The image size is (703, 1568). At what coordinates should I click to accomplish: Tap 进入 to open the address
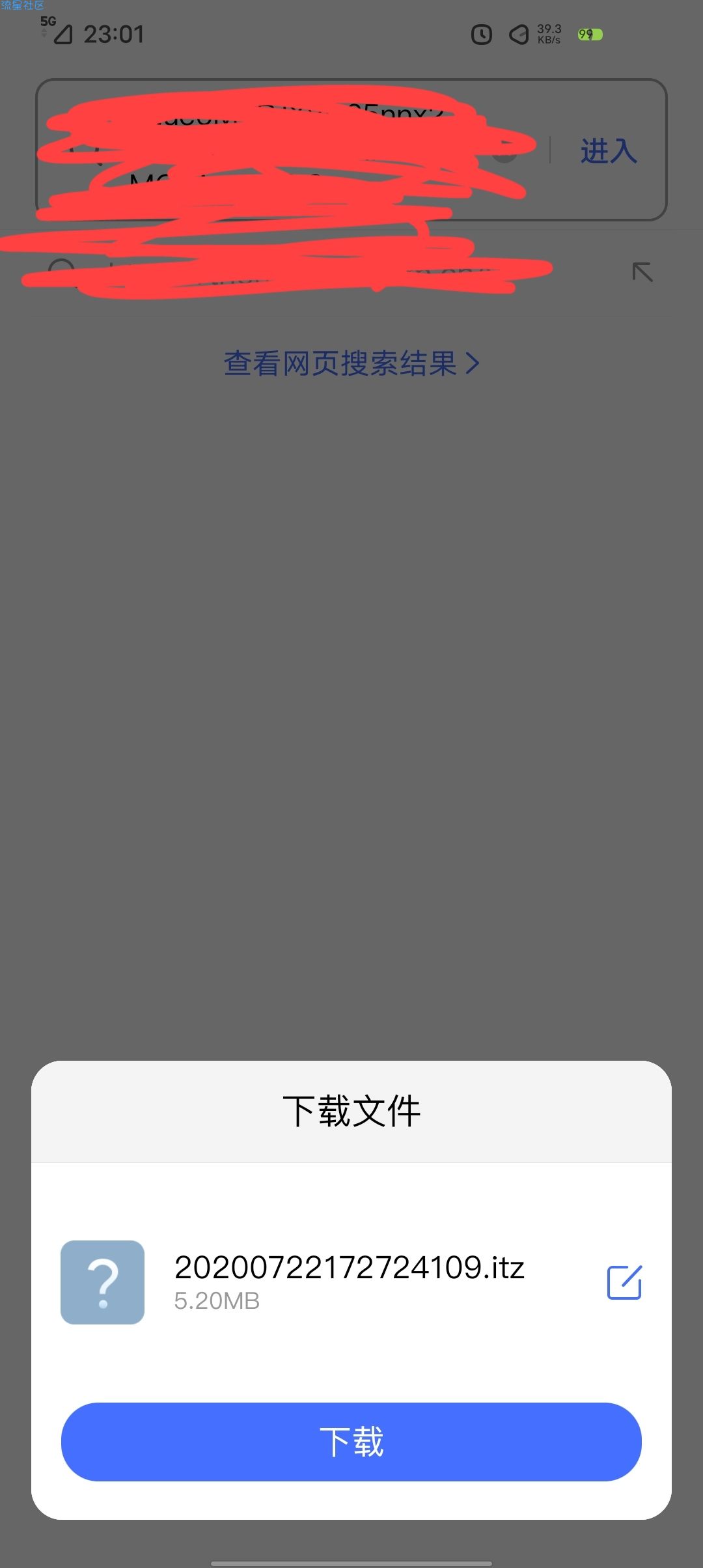click(x=609, y=151)
